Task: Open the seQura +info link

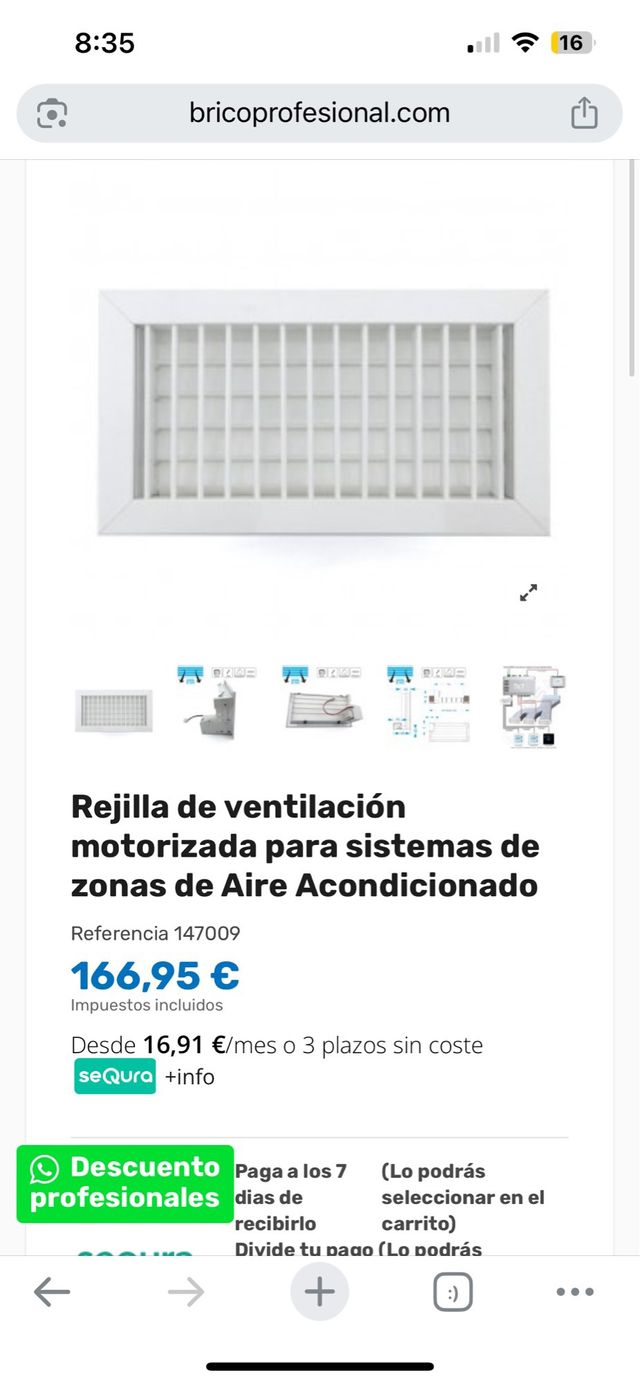Action: tap(190, 1077)
